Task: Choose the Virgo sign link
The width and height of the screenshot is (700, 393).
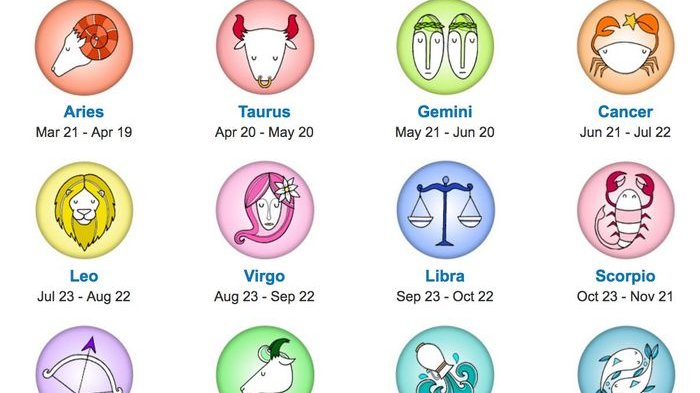Action: click(x=264, y=276)
